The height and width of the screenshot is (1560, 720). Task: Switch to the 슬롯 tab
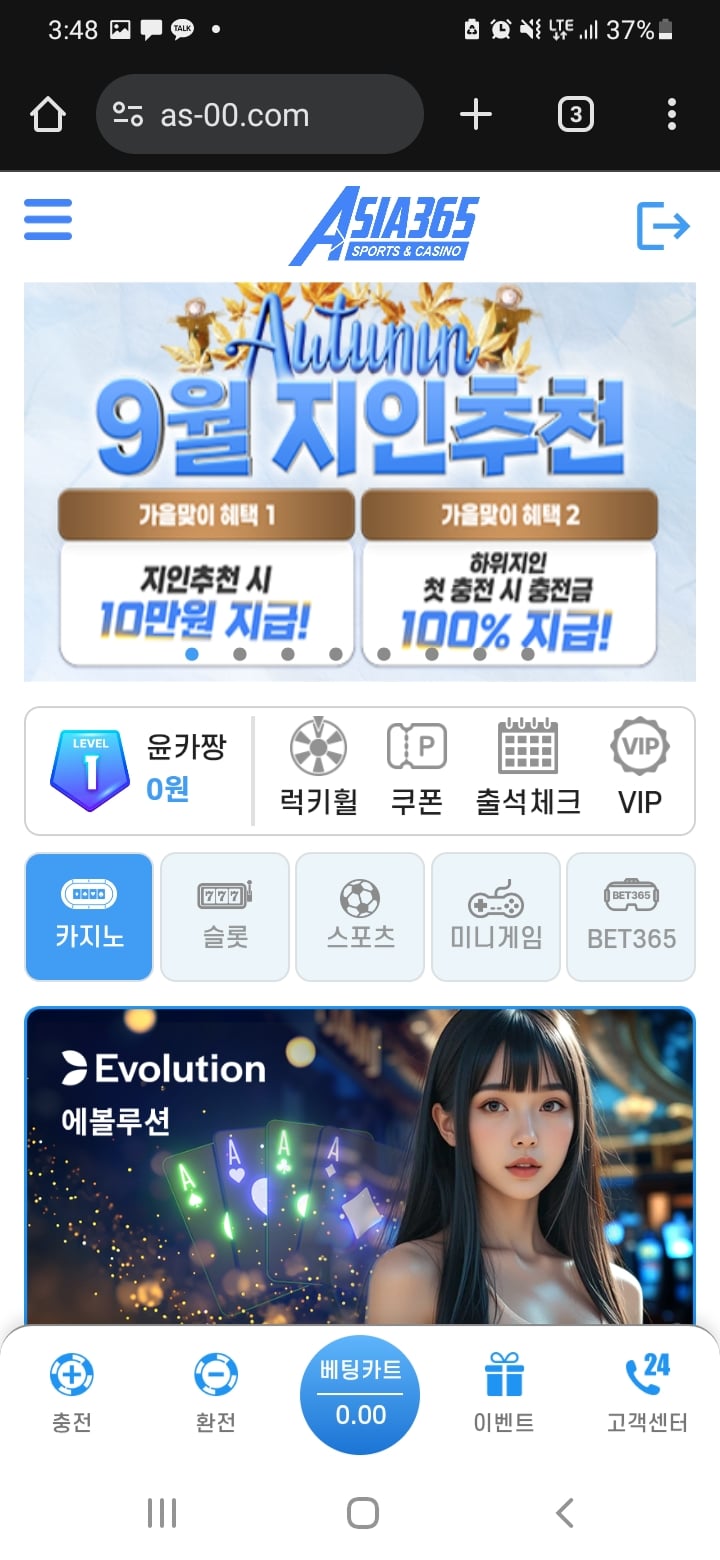click(225, 916)
